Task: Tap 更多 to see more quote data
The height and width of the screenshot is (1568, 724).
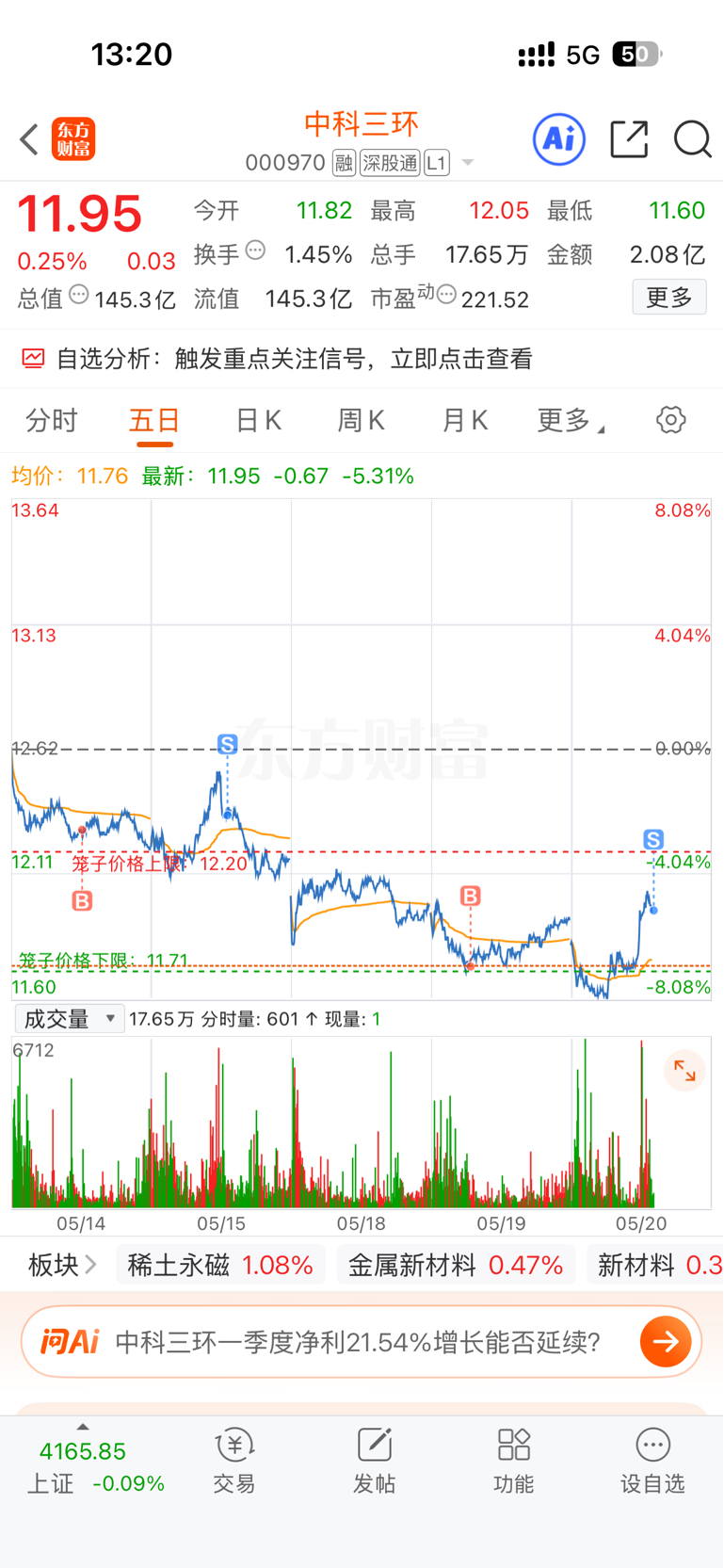Action: (669, 298)
